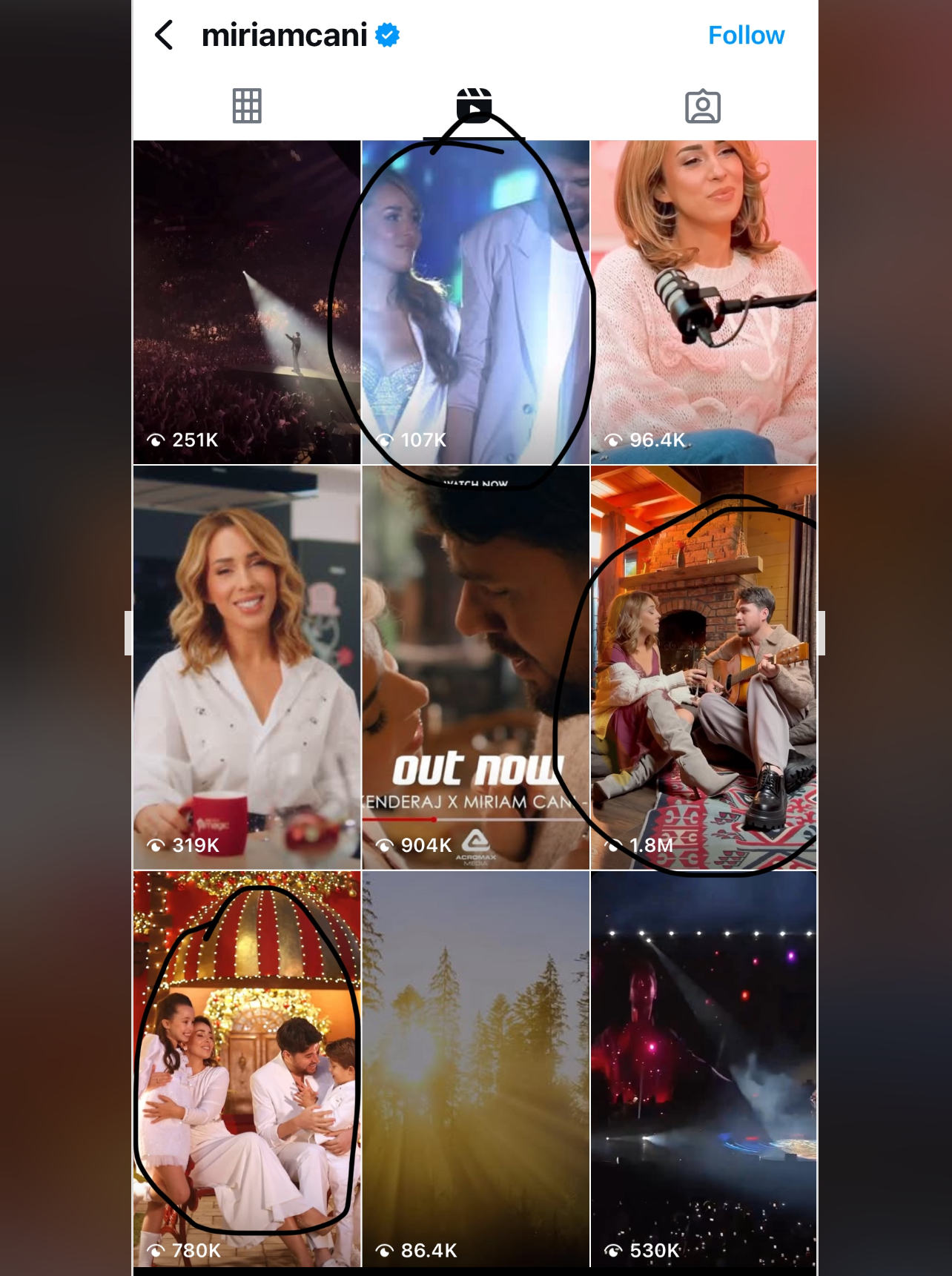Switch to the posts grid tab
Image resolution: width=952 pixels, height=1276 pixels.
pos(247,106)
